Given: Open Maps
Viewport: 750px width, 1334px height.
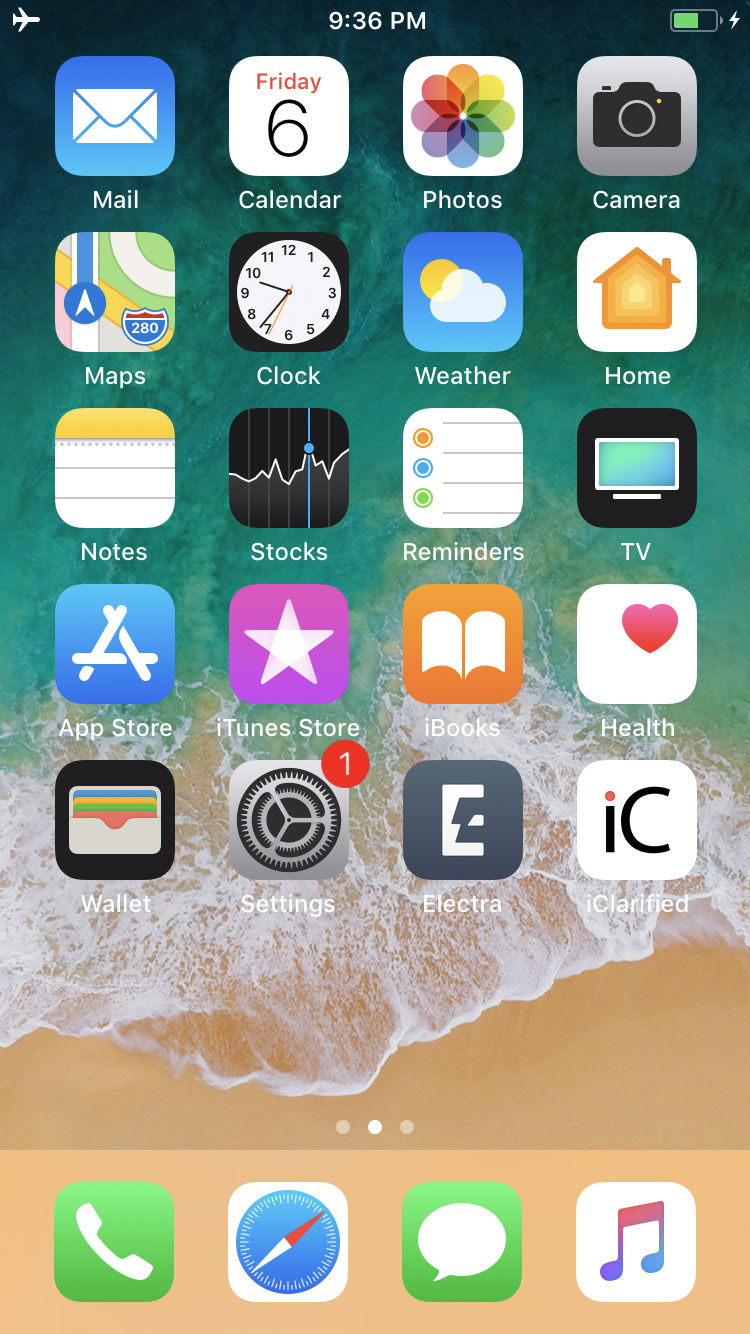Looking at the screenshot, I should (115, 292).
